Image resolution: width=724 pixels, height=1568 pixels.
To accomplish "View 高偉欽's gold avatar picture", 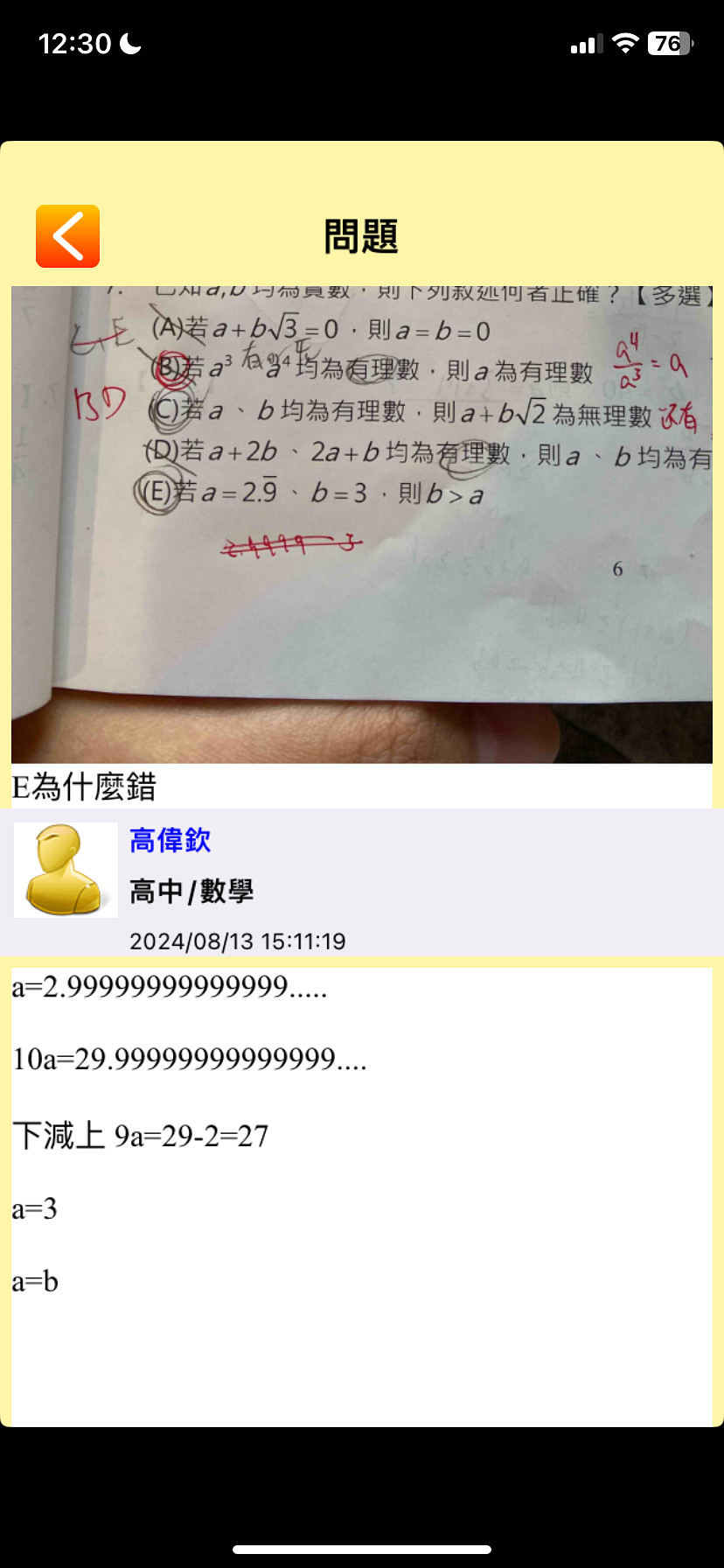I will coord(66,870).
